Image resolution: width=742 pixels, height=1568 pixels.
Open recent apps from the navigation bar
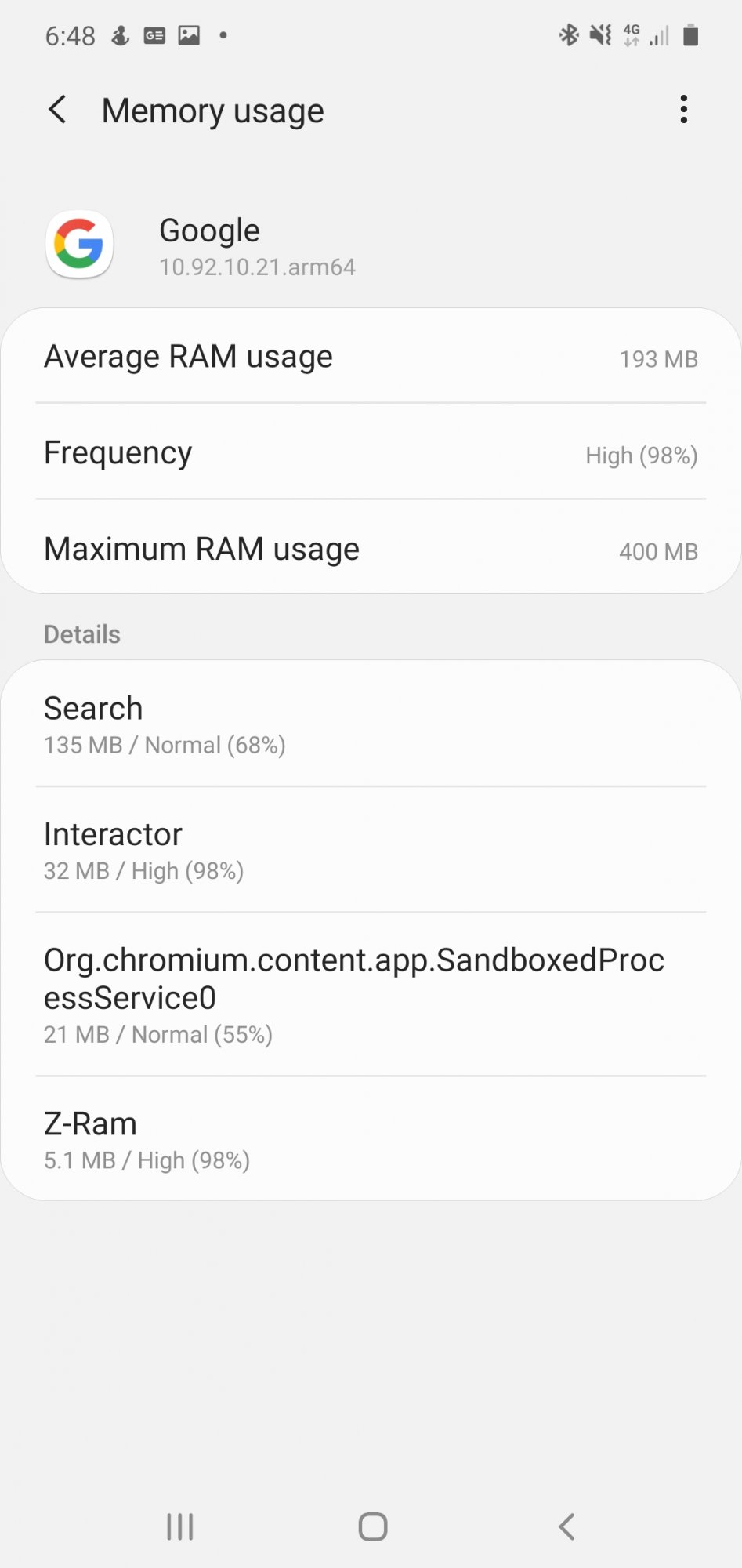(x=180, y=1526)
